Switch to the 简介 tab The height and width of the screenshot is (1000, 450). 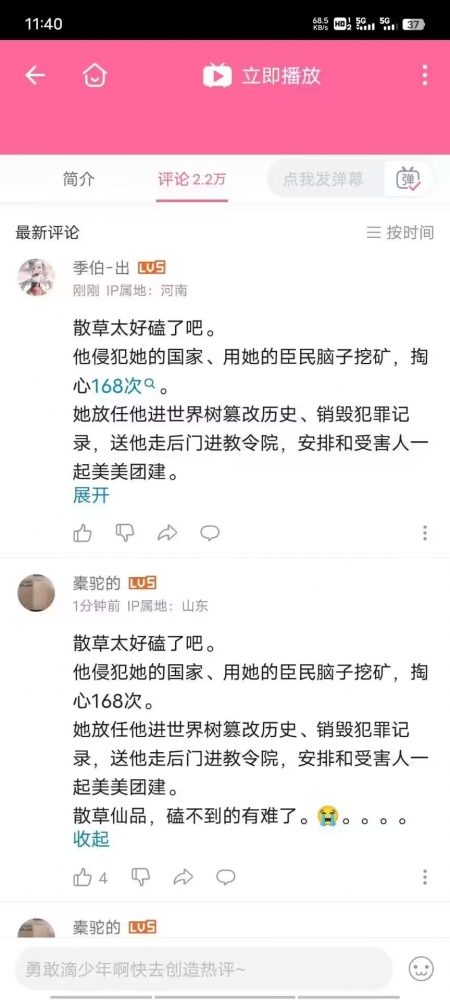[78, 179]
